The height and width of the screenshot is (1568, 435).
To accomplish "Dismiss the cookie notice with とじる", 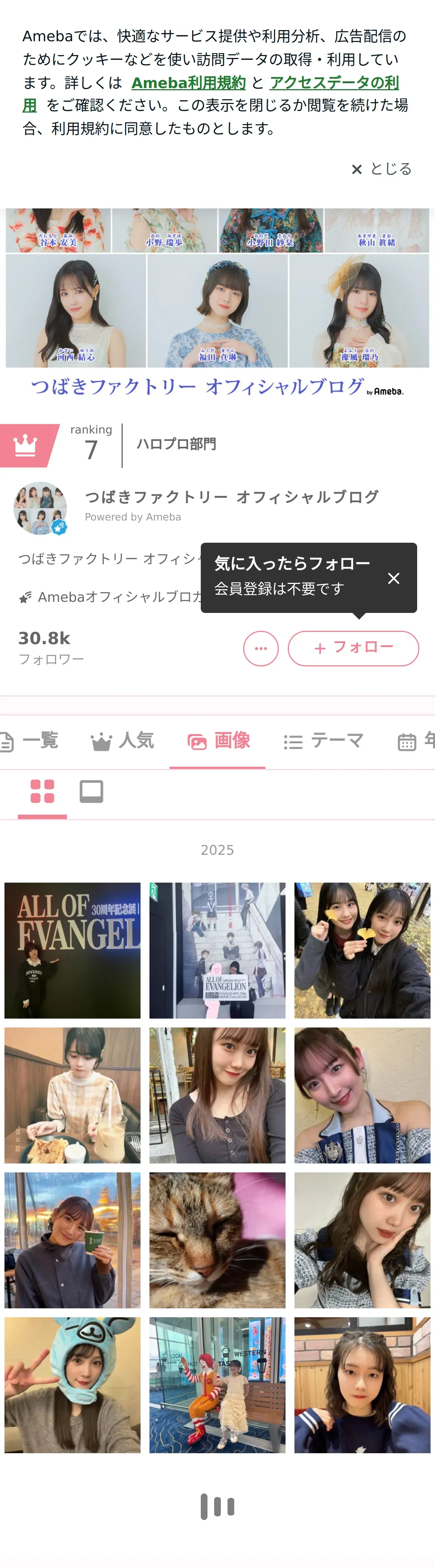I will pyautogui.click(x=381, y=169).
